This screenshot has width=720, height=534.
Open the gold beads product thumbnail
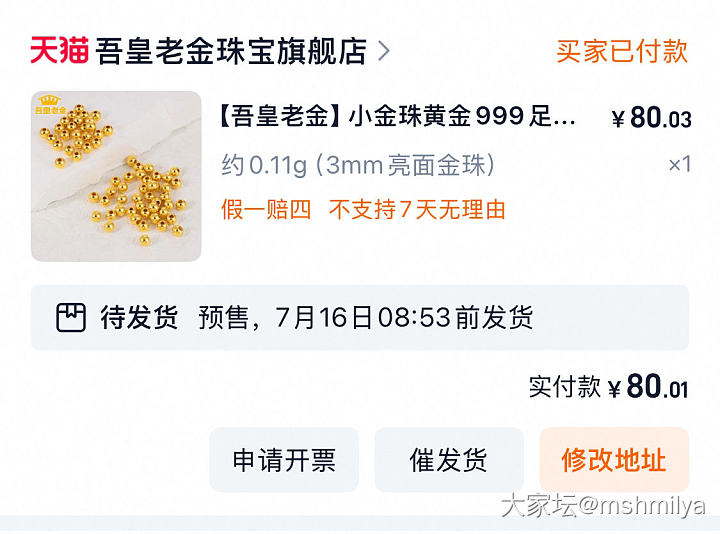[x=116, y=176]
